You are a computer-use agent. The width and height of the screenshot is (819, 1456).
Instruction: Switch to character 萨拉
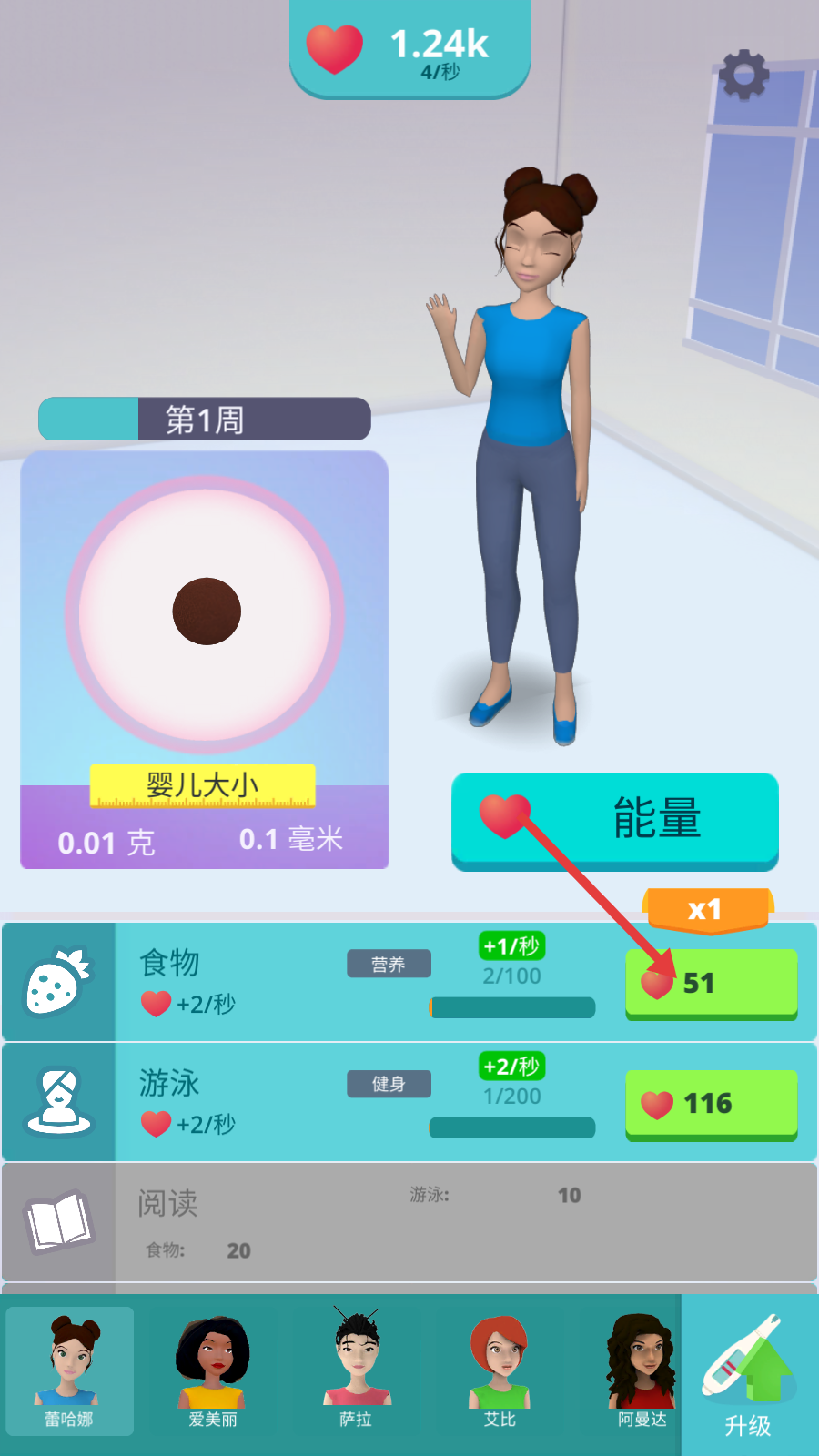pyautogui.click(x=356, y=1371)
